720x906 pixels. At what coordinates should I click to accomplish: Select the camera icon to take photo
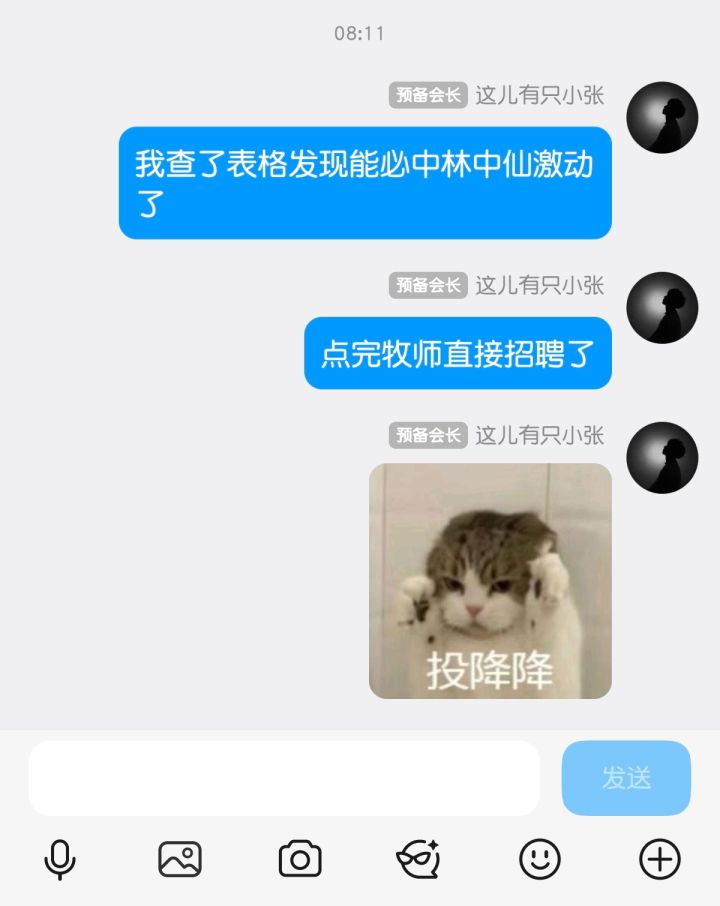pos(302,858)
